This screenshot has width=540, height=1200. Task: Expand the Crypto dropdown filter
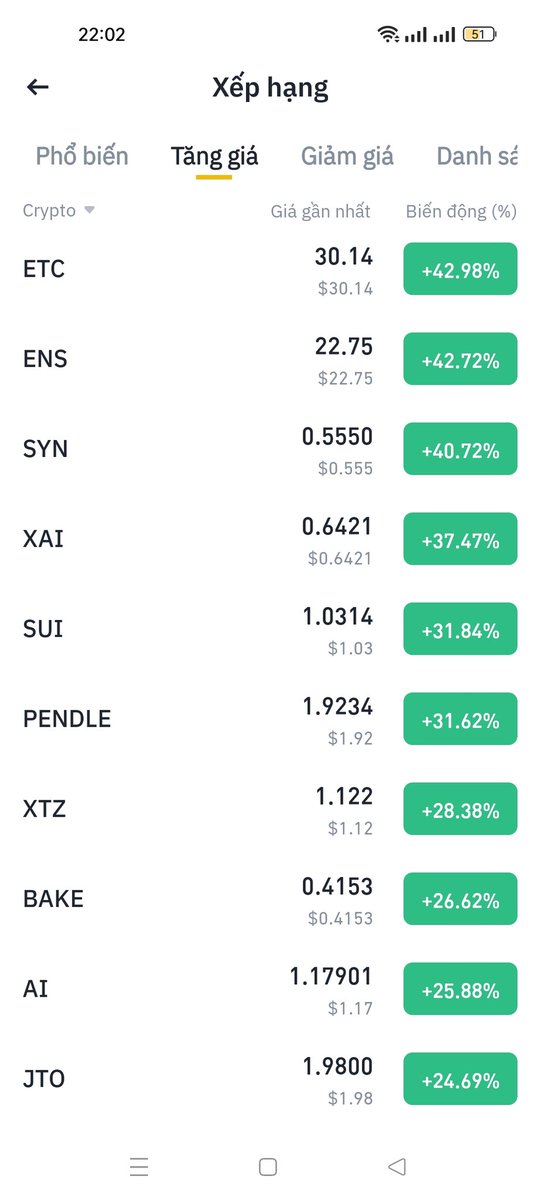(59, 211)
